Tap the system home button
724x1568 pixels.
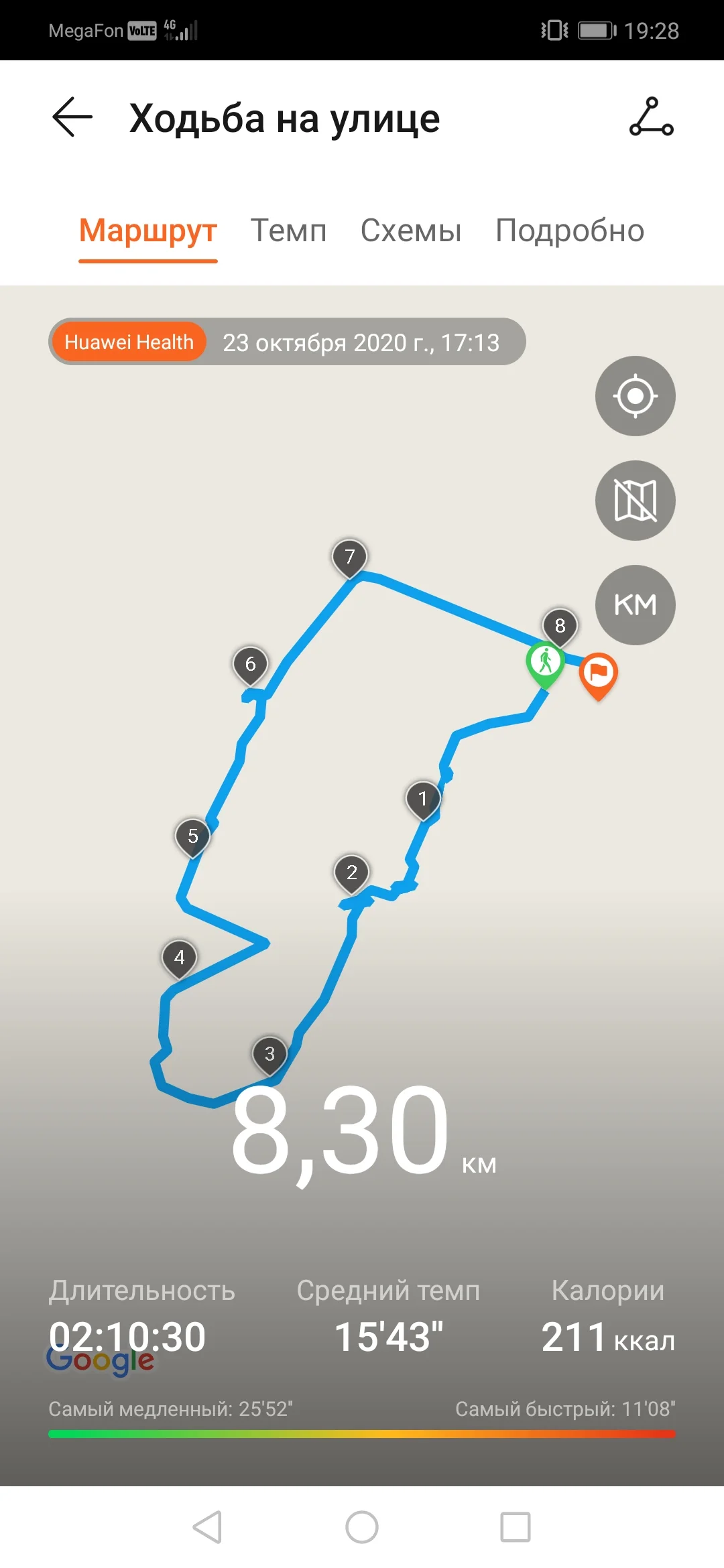pyautogui.click(x=362, y=1527)
